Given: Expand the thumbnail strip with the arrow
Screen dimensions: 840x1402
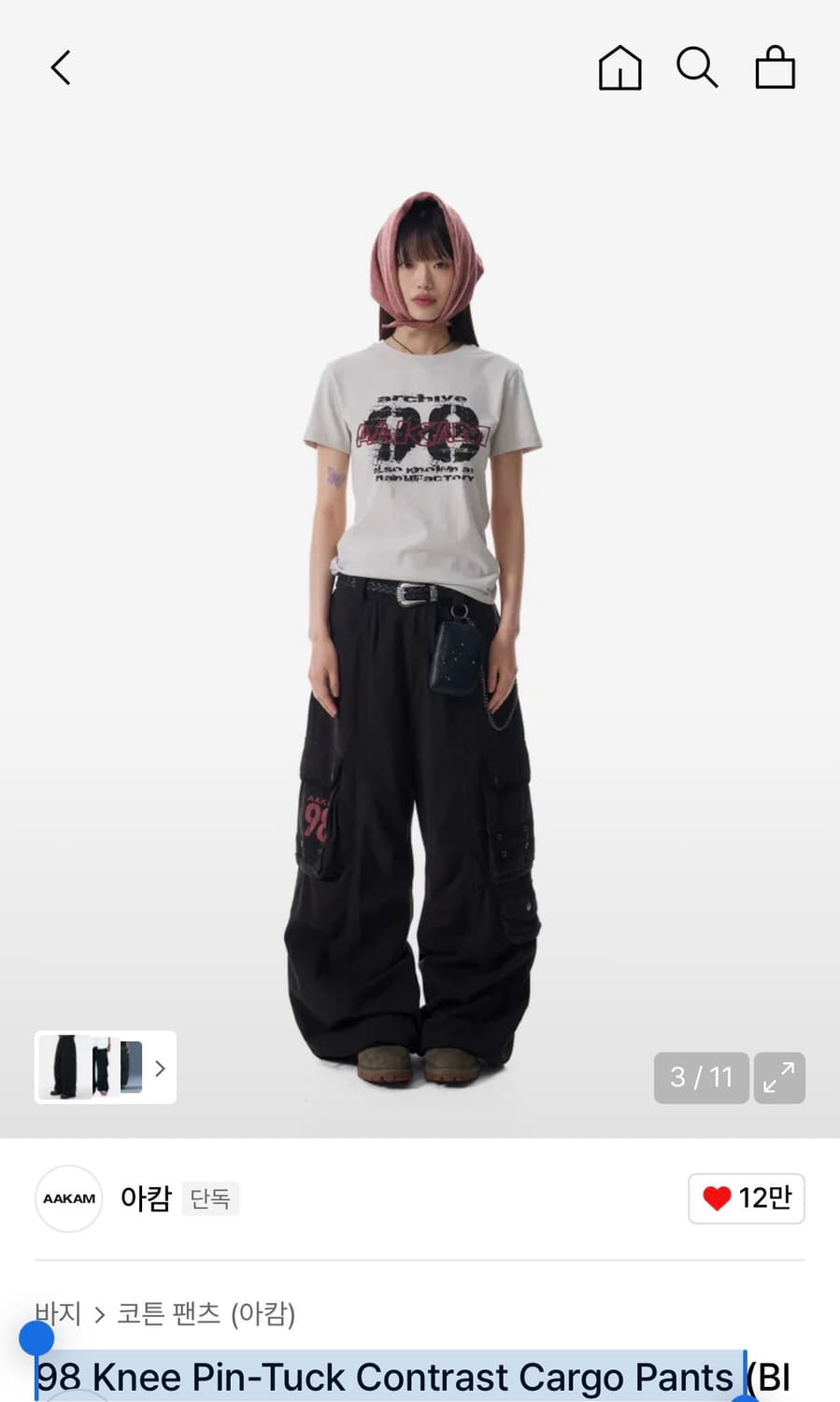Looking at the screenshot, I should [159, 1067].
